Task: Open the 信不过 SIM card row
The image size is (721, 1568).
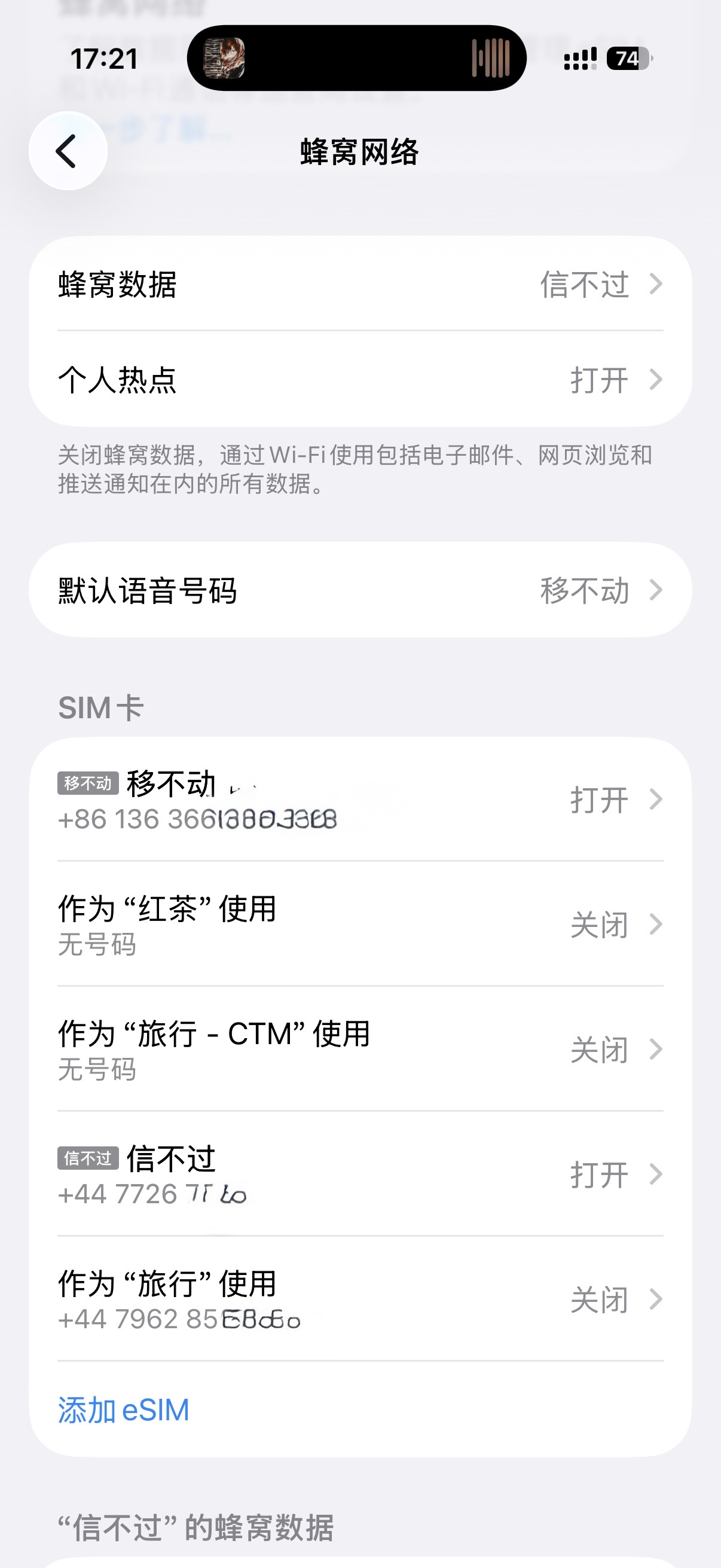Action: pyautogui.click(x=359, y=1173)
